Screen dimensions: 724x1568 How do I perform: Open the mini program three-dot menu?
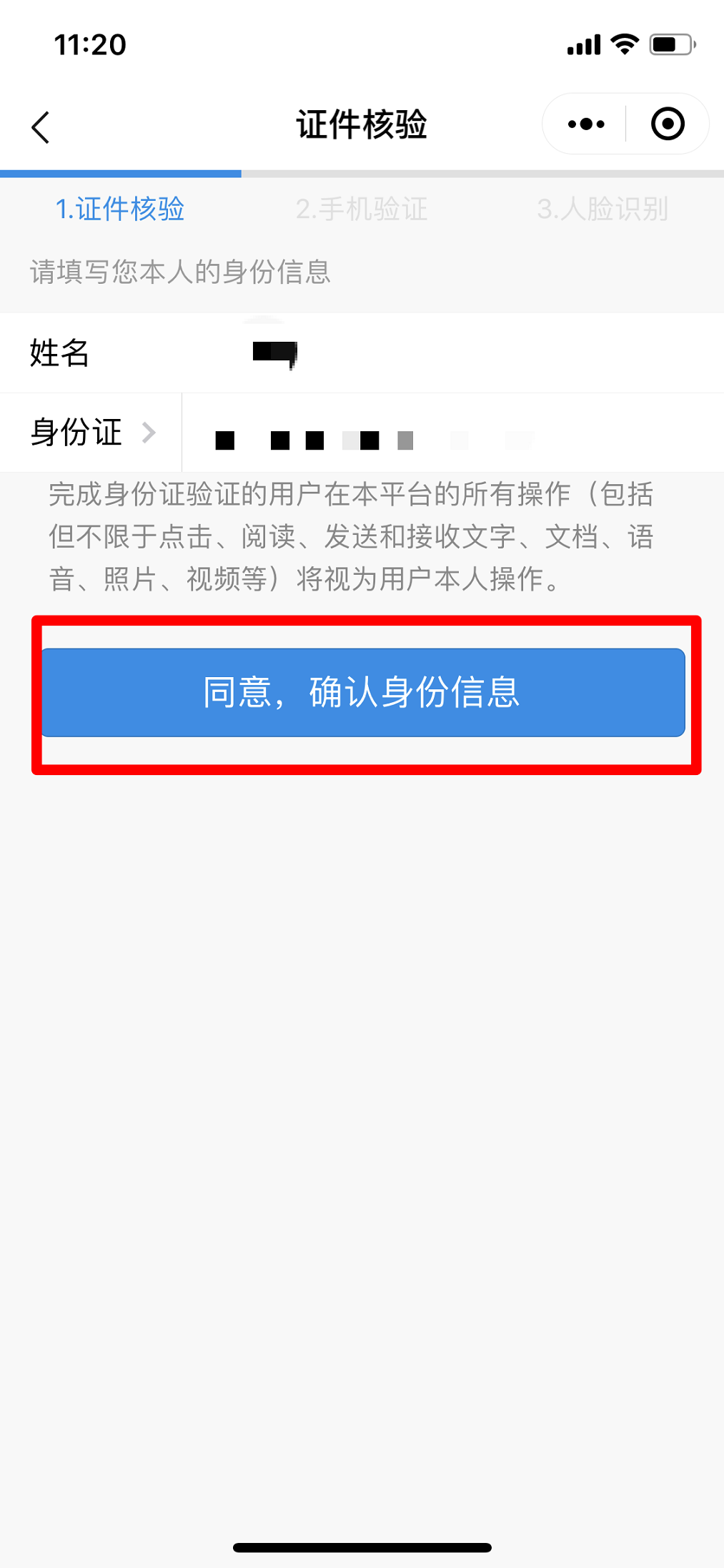tap(585, 124)
